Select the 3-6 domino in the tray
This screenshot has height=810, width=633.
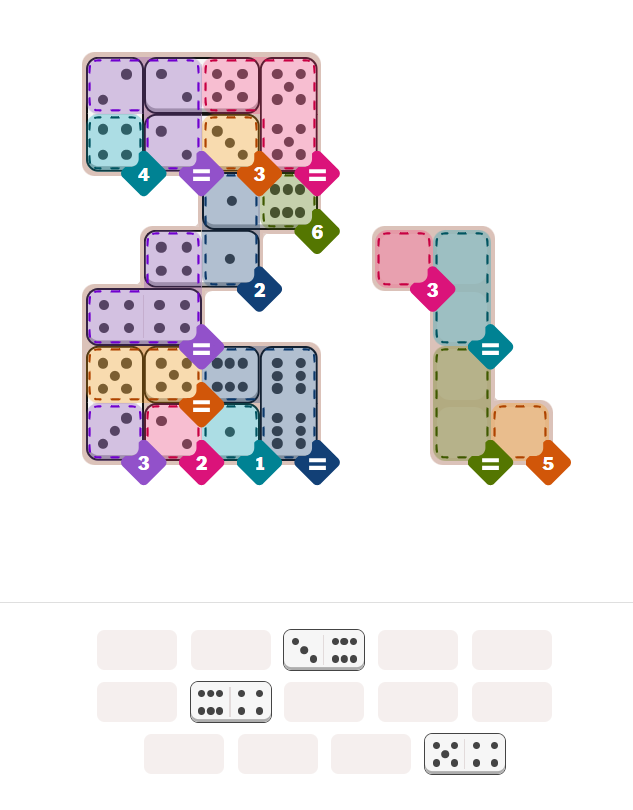pyautogui.click(x=324, y=649)
